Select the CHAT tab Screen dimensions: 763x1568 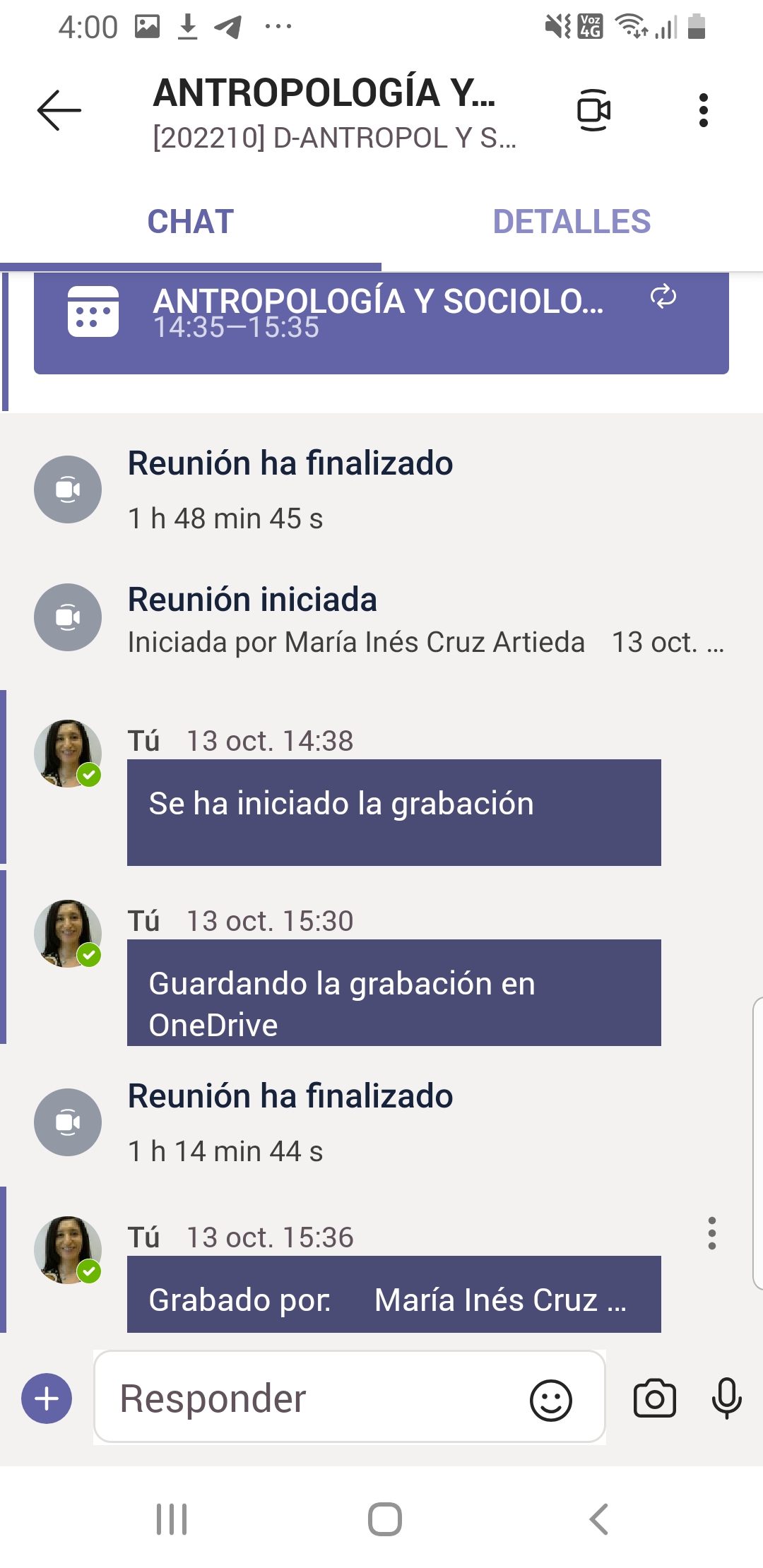click(x=191, y=222)
